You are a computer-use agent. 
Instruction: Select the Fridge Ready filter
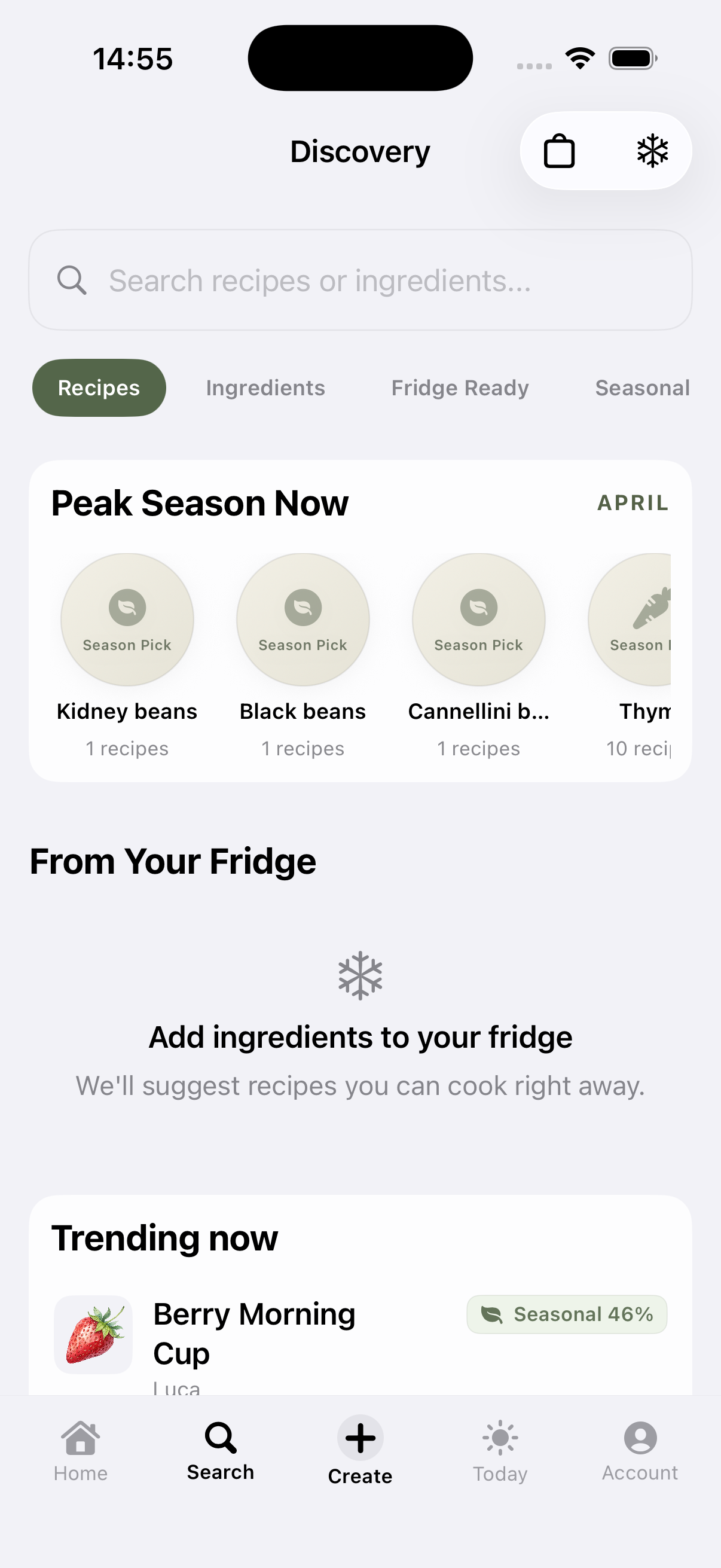[459, 387]
